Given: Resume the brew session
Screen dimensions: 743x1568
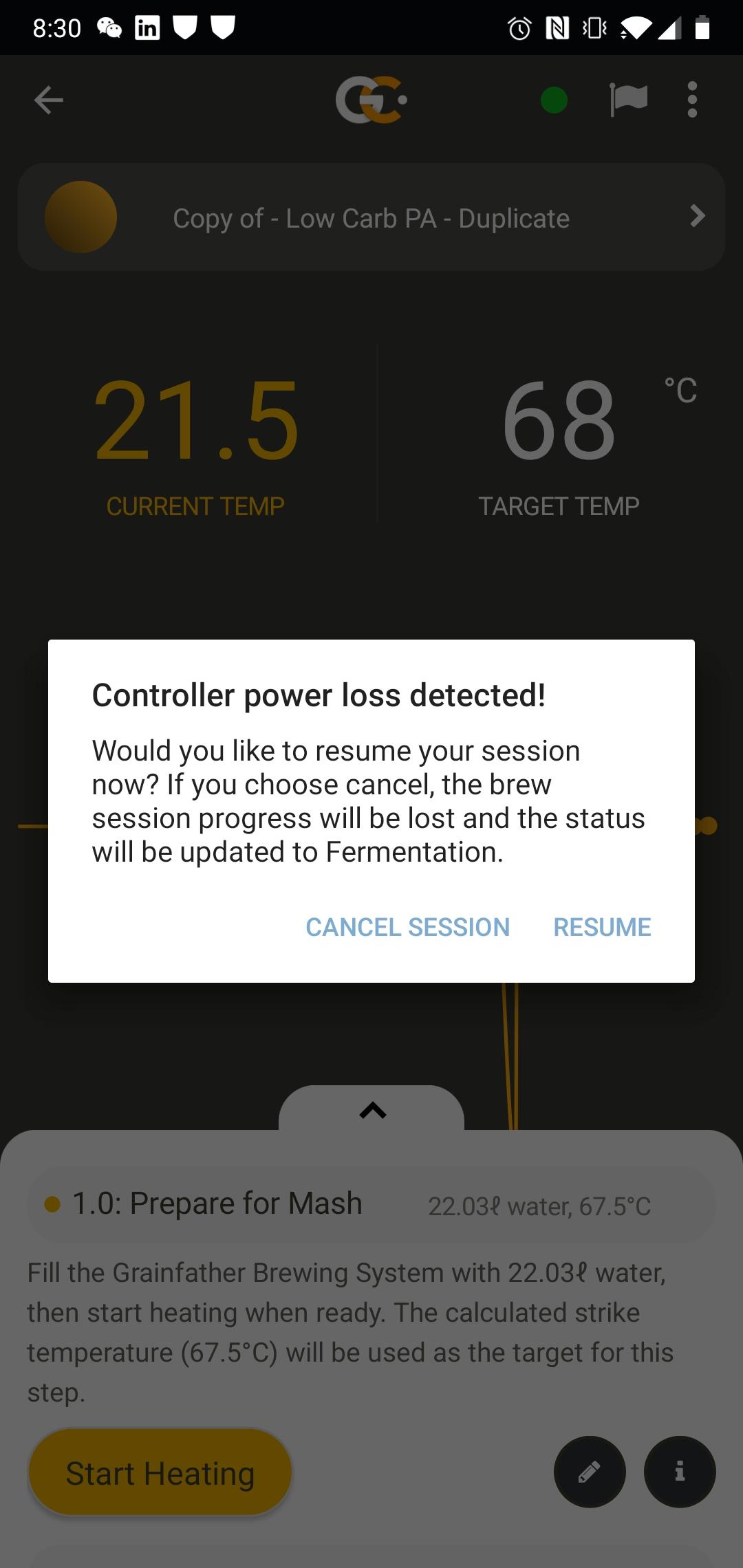Looking at the screenshot, I should coord(602,927).
